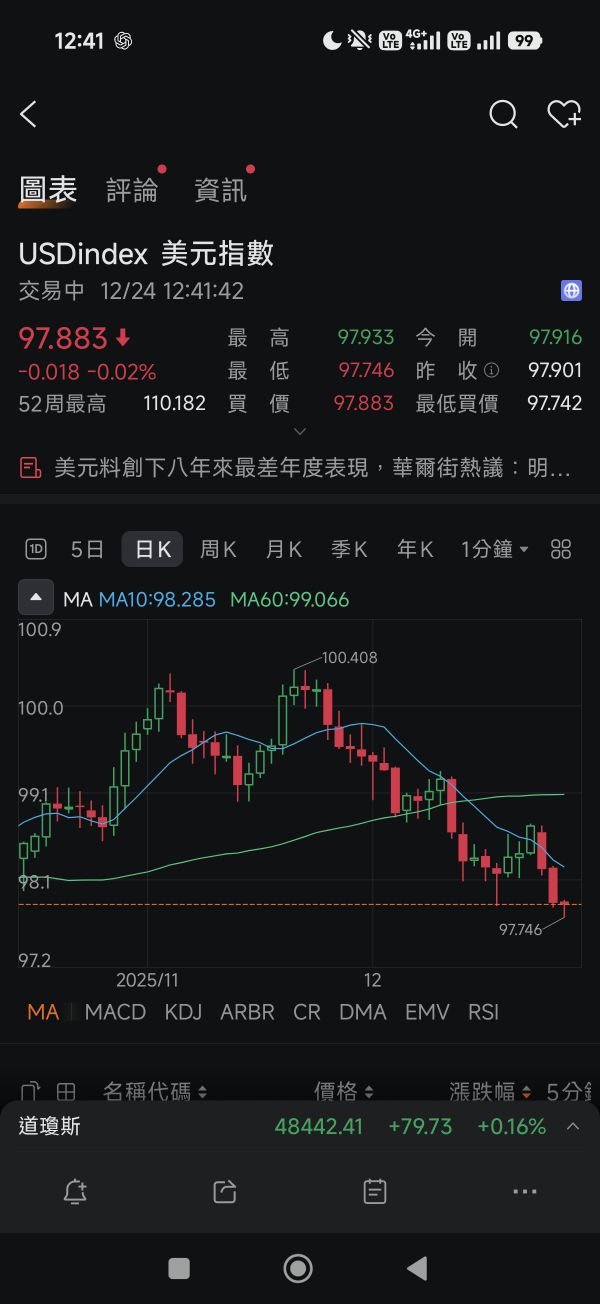Viewport: 600px width, 1304px height.
Task: Switch to the 評論 tab
Action: 132,190
